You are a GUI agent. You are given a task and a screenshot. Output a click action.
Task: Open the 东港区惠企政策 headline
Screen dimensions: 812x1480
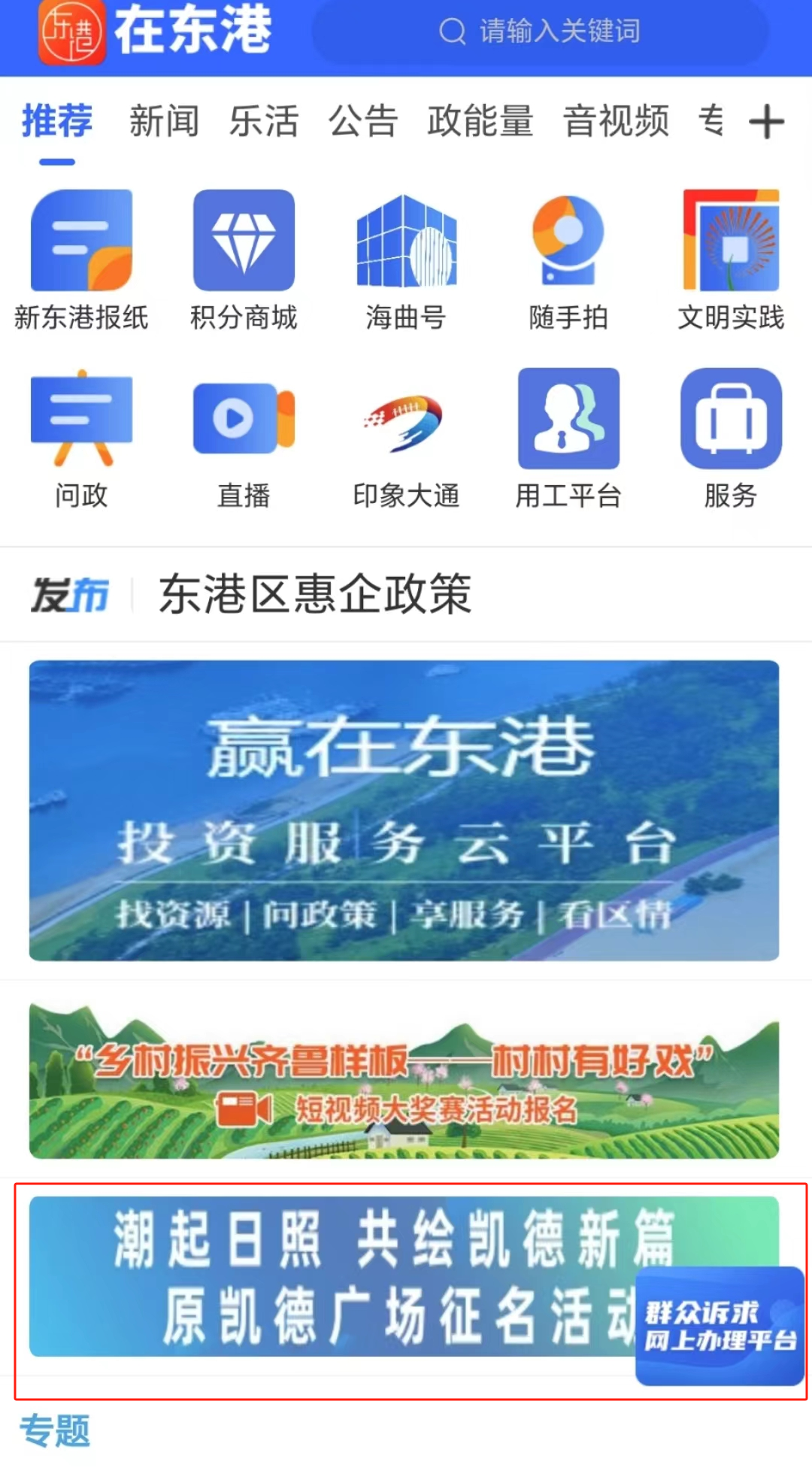tap(315, 594)
